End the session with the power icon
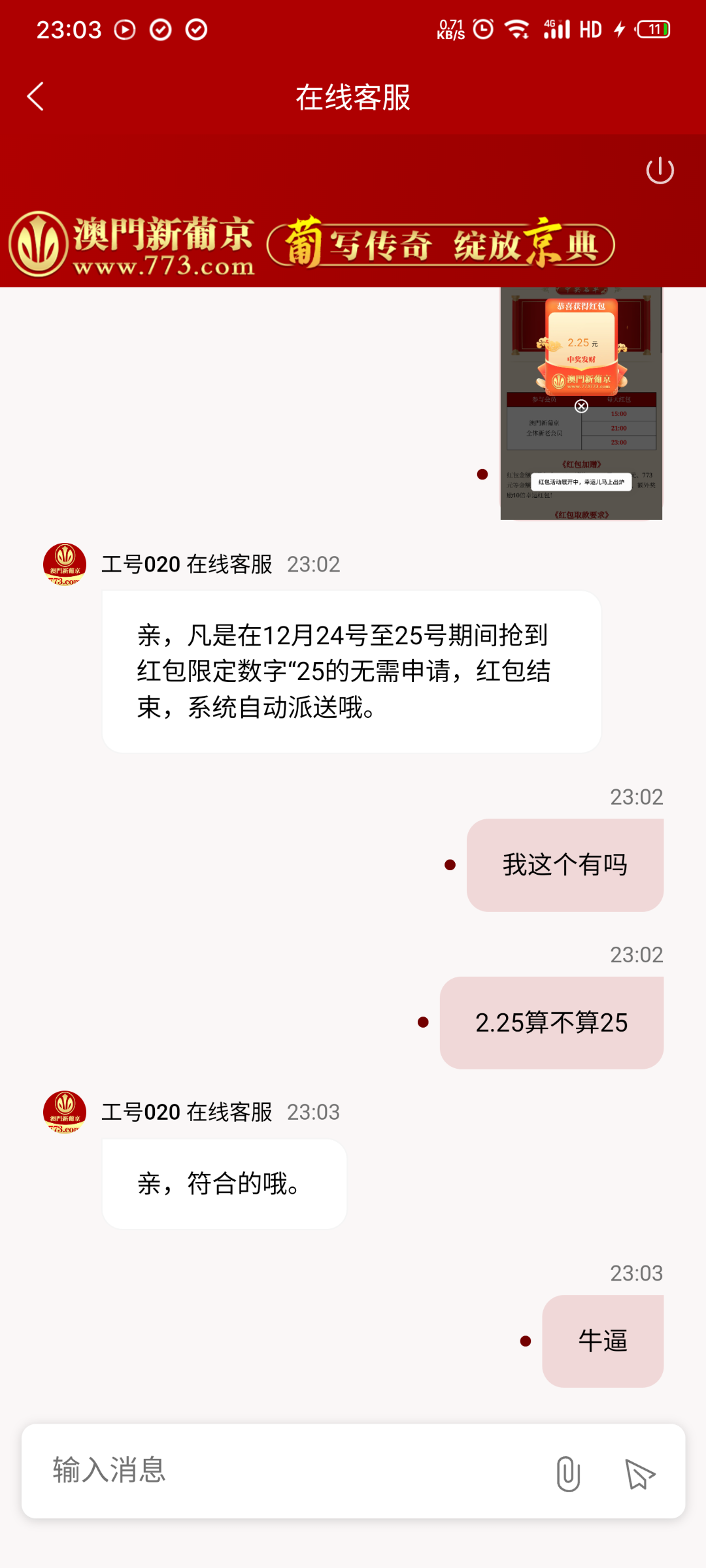 660,171
